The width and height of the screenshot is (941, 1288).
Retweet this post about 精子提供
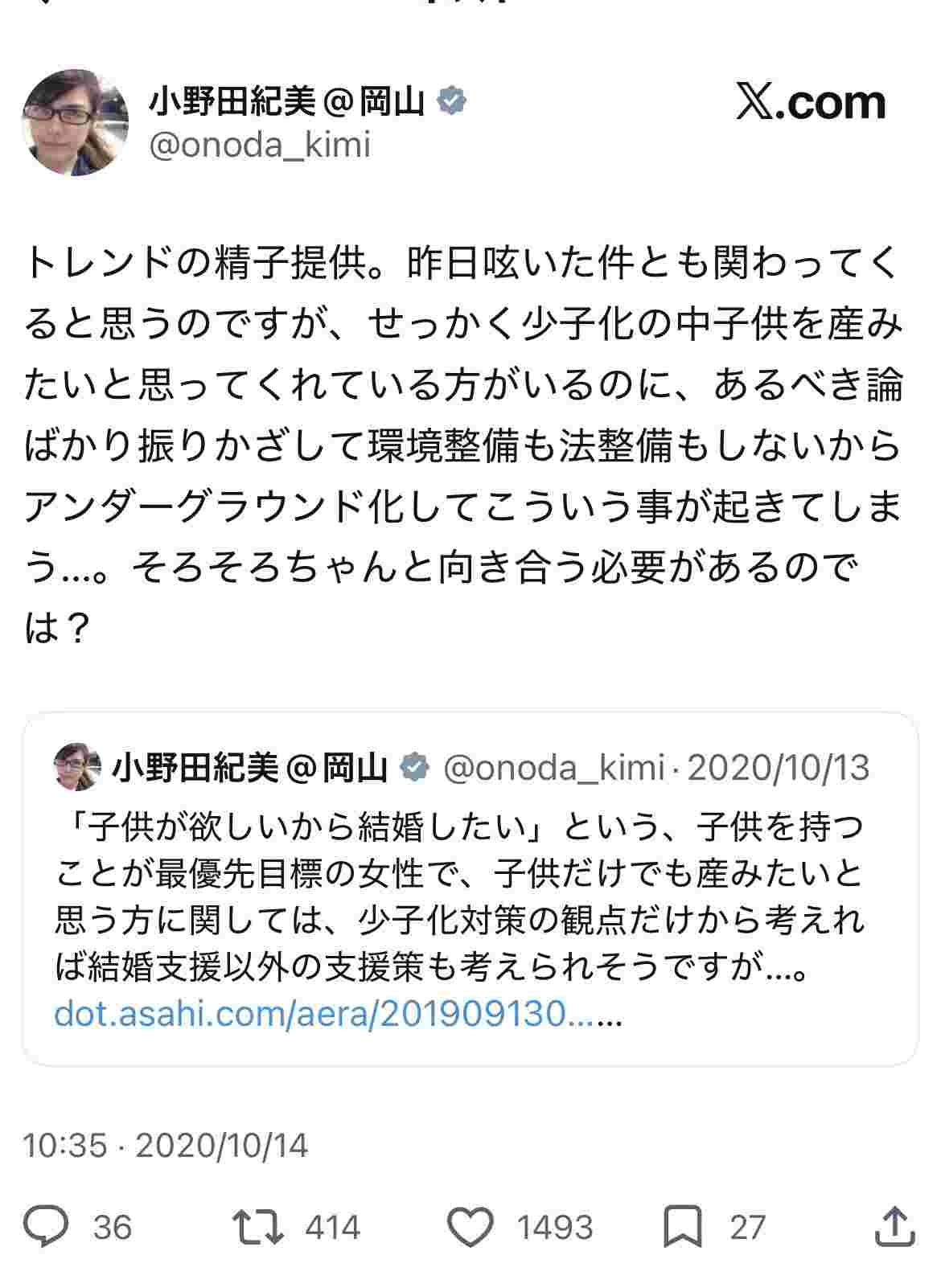coord(258,1228)
